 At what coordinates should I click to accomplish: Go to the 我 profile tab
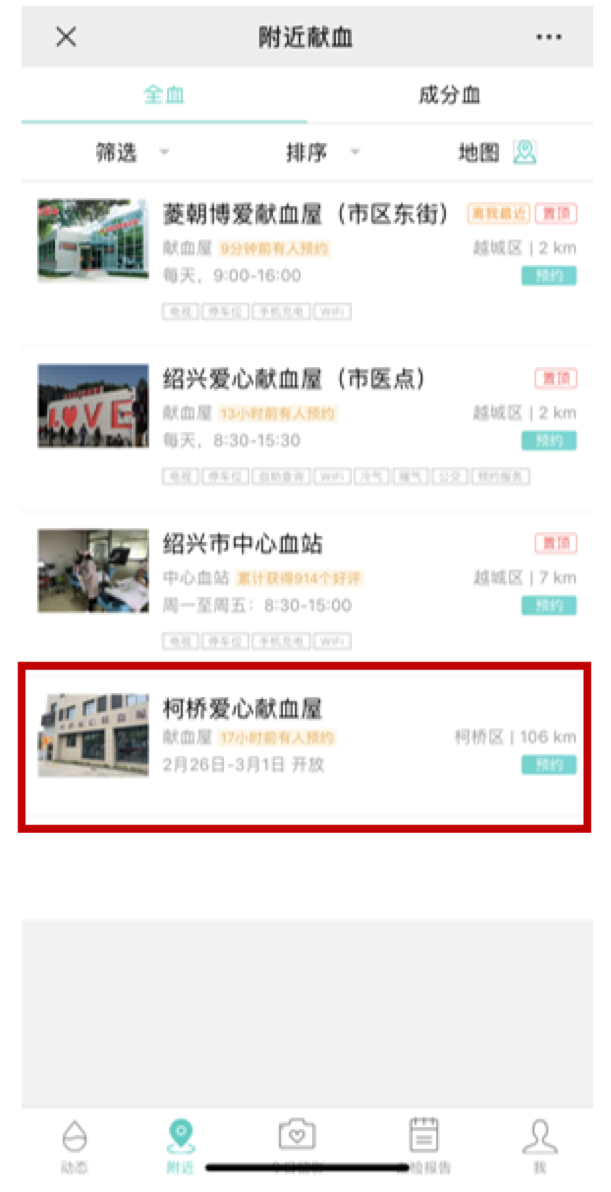pos(539,1143)
